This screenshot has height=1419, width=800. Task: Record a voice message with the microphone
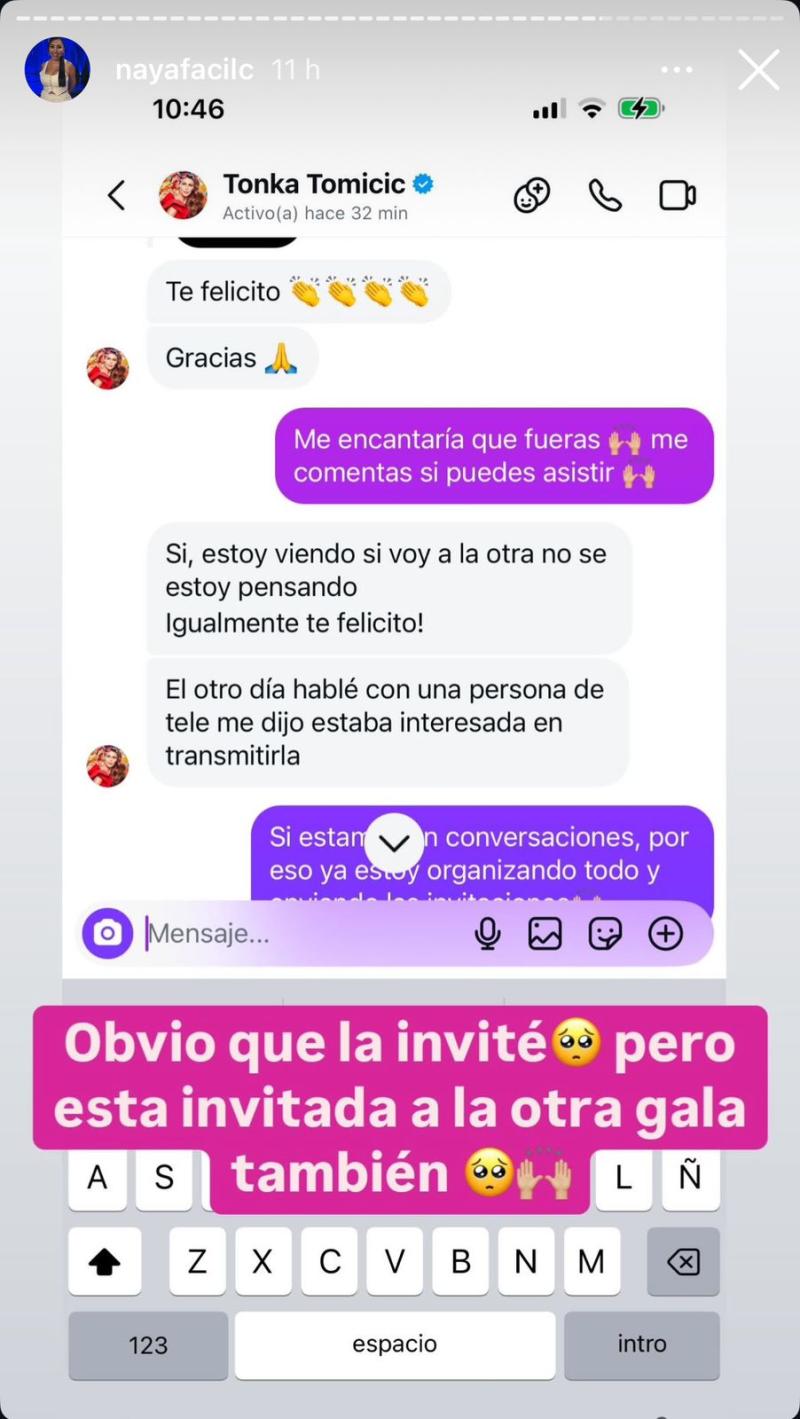[x=487, y=932]
